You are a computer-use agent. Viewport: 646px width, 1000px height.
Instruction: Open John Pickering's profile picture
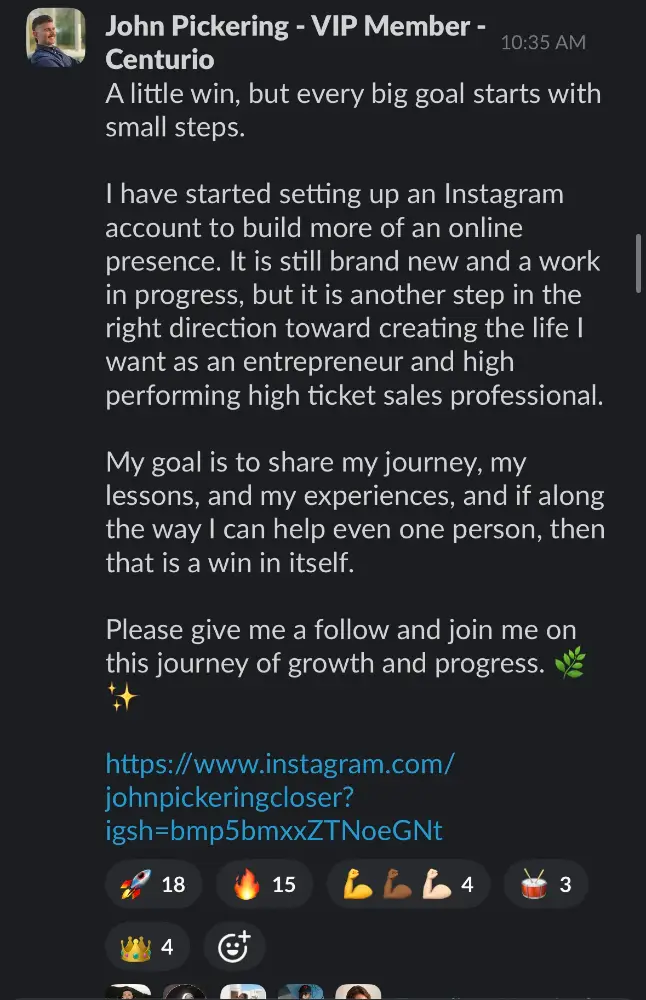55,38
